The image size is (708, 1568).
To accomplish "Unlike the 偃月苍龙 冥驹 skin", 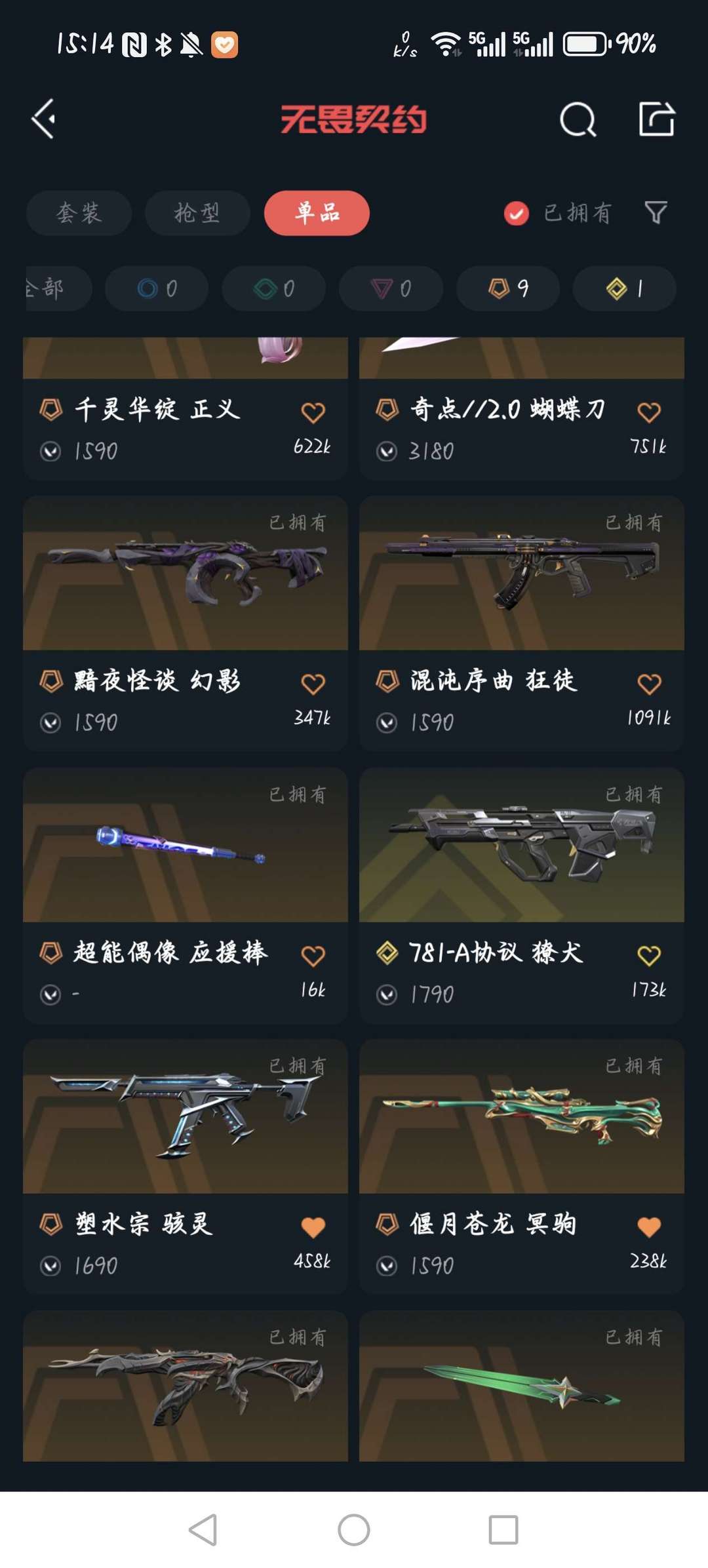I will tap(650, 1227).
